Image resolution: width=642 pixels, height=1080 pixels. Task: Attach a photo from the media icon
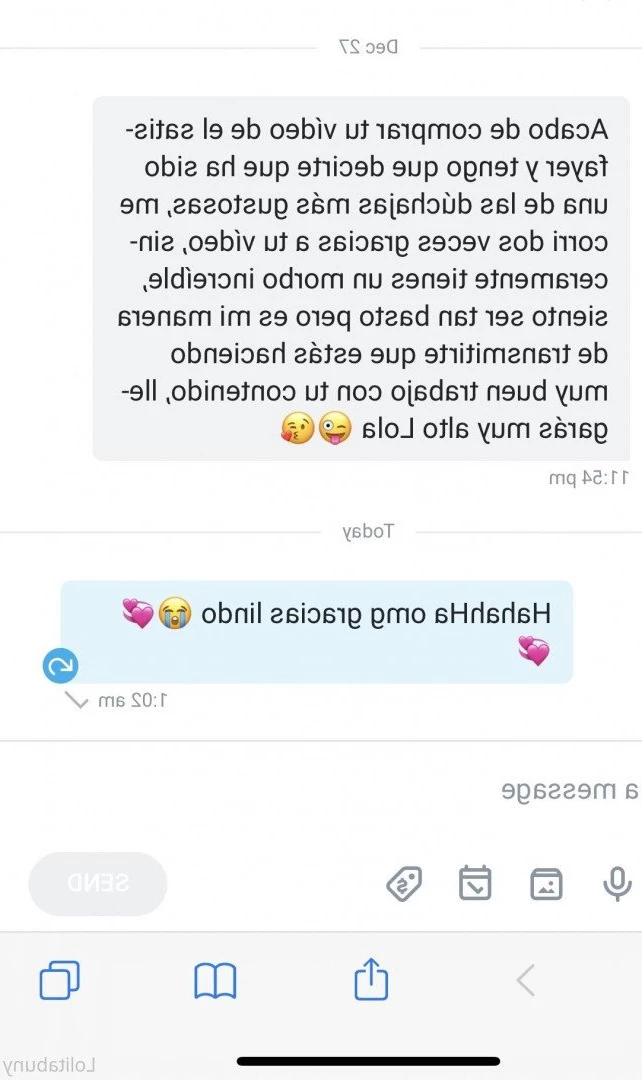tap(546, 884)
